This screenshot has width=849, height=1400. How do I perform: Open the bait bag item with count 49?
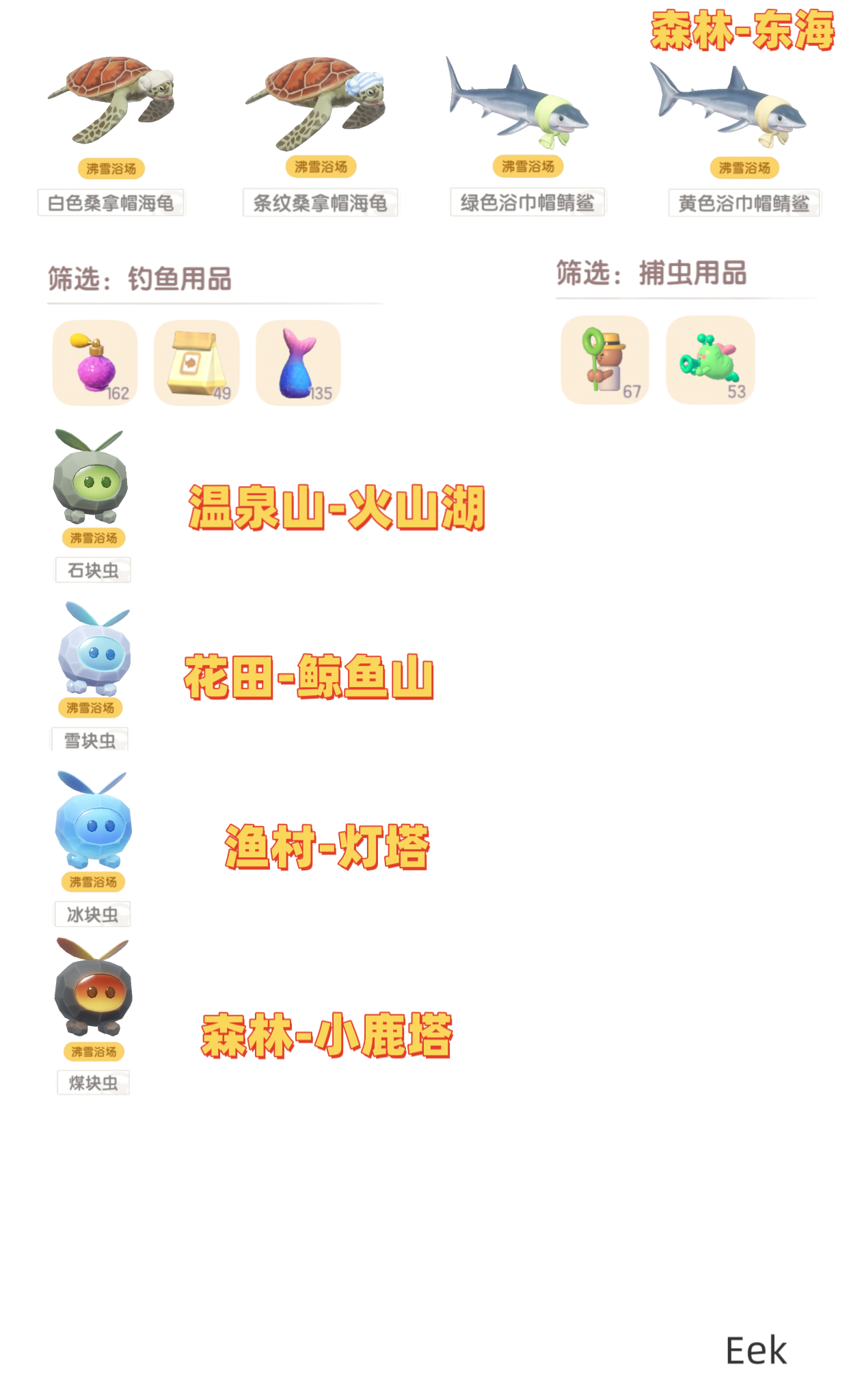196,363
